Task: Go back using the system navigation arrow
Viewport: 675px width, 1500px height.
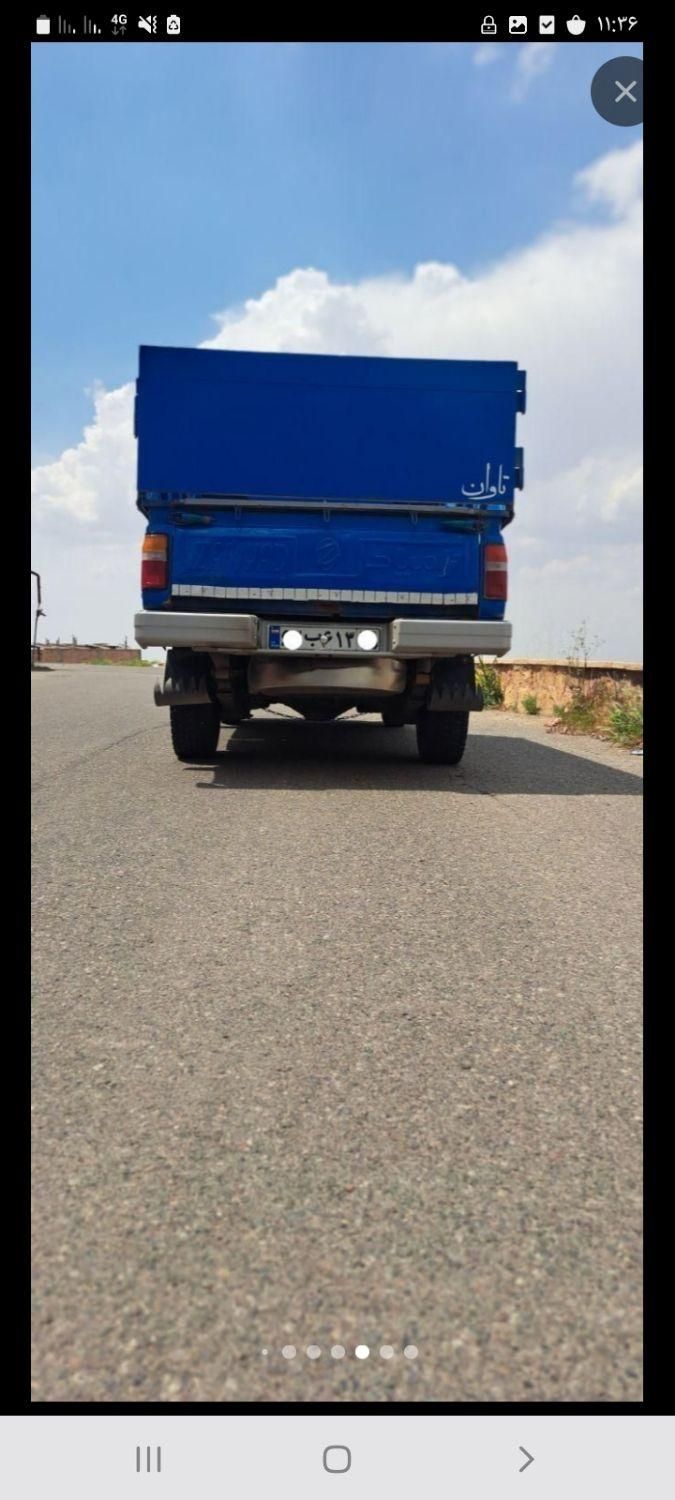Action: click(525, 1459)
